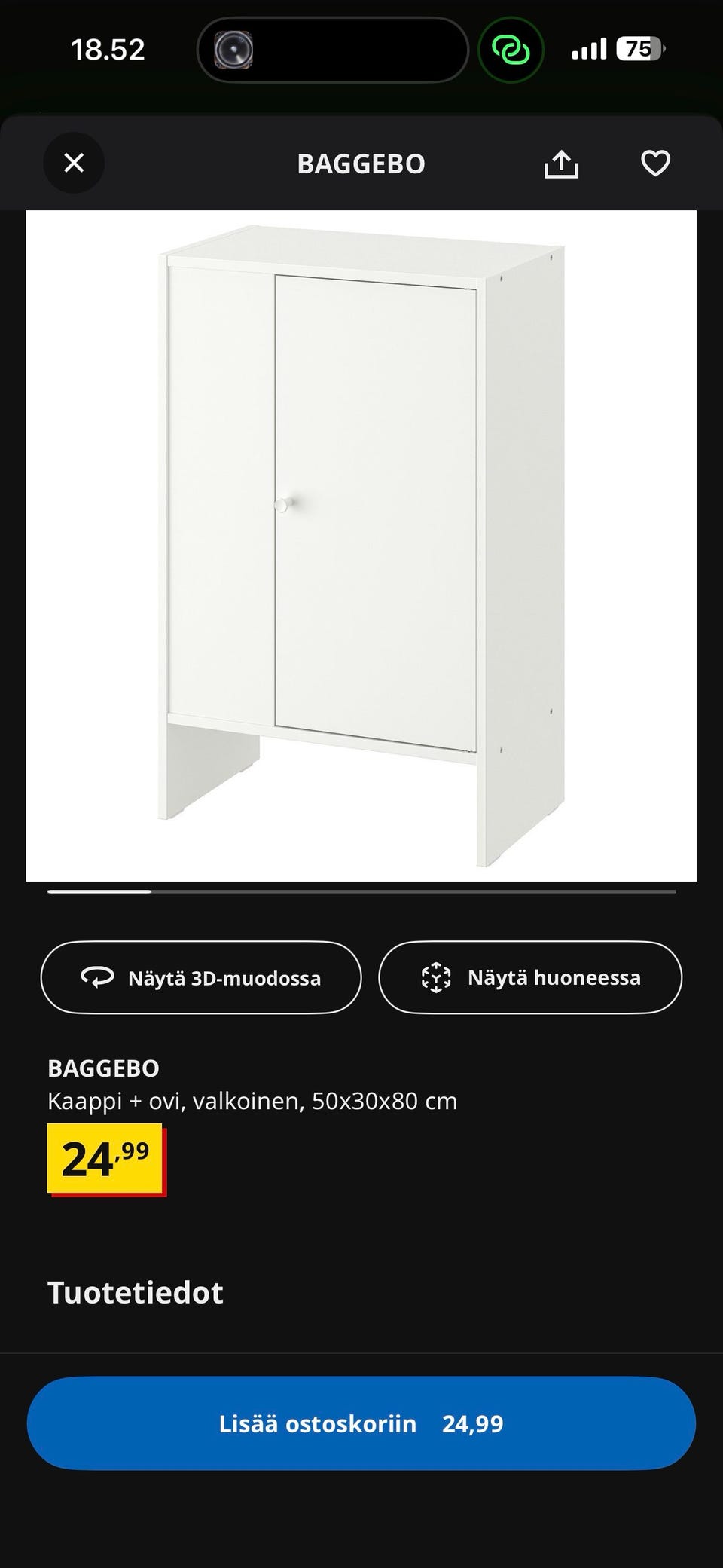Tap the green link icon in the status bar

point(511,48)
